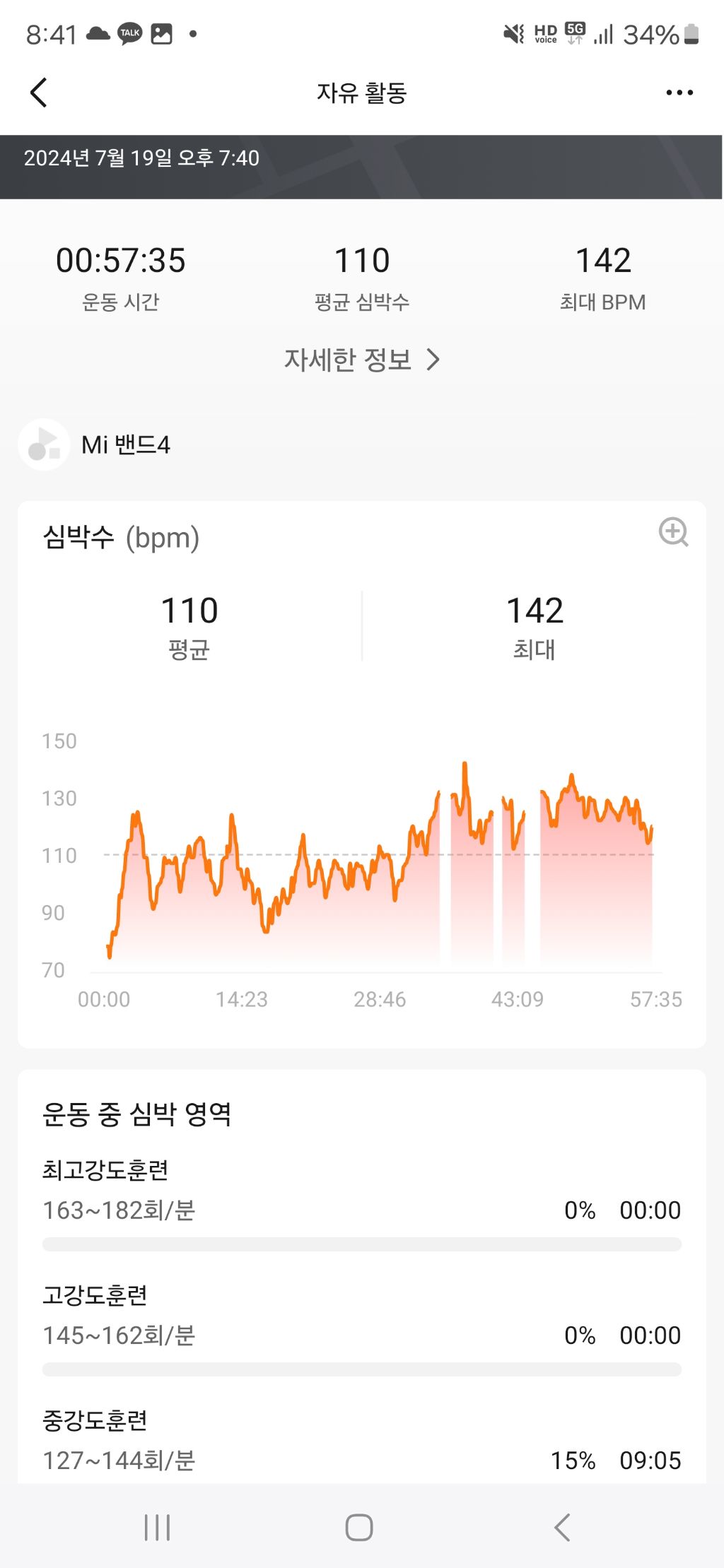
Task: Select the 운동 시간 duration value 00:57:35
Action: click(x=121, y=261)
